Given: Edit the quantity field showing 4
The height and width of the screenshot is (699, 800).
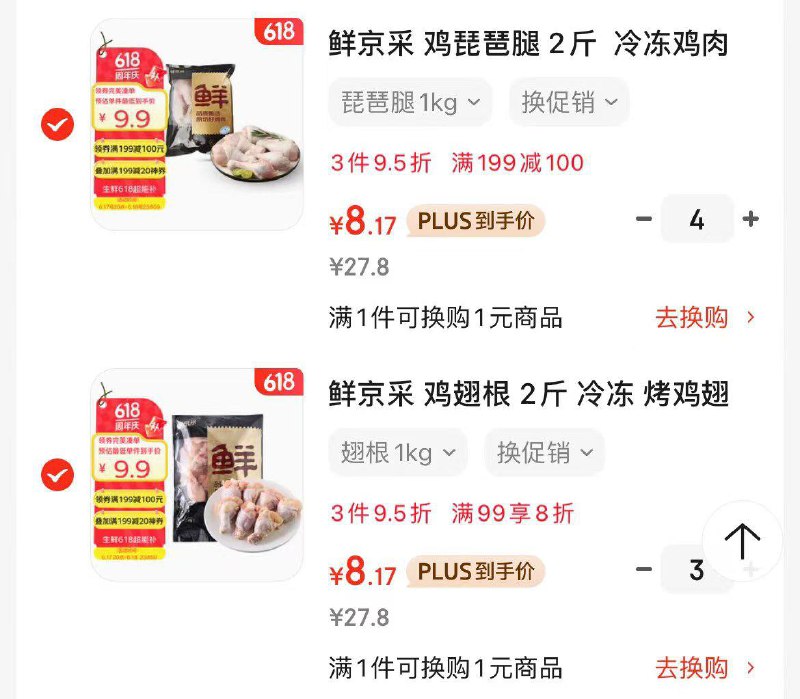Looking at the screenshot, I should 697,219.
